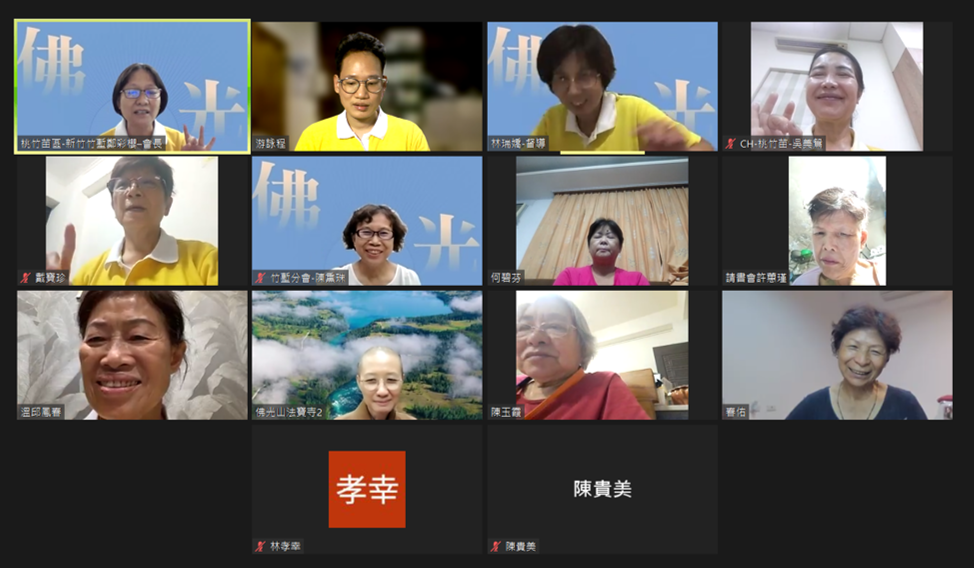The height and width of the screenshot is (568, 974).
Task: Tap the 何碧芬 video tile
Action: tap(602, 221)
